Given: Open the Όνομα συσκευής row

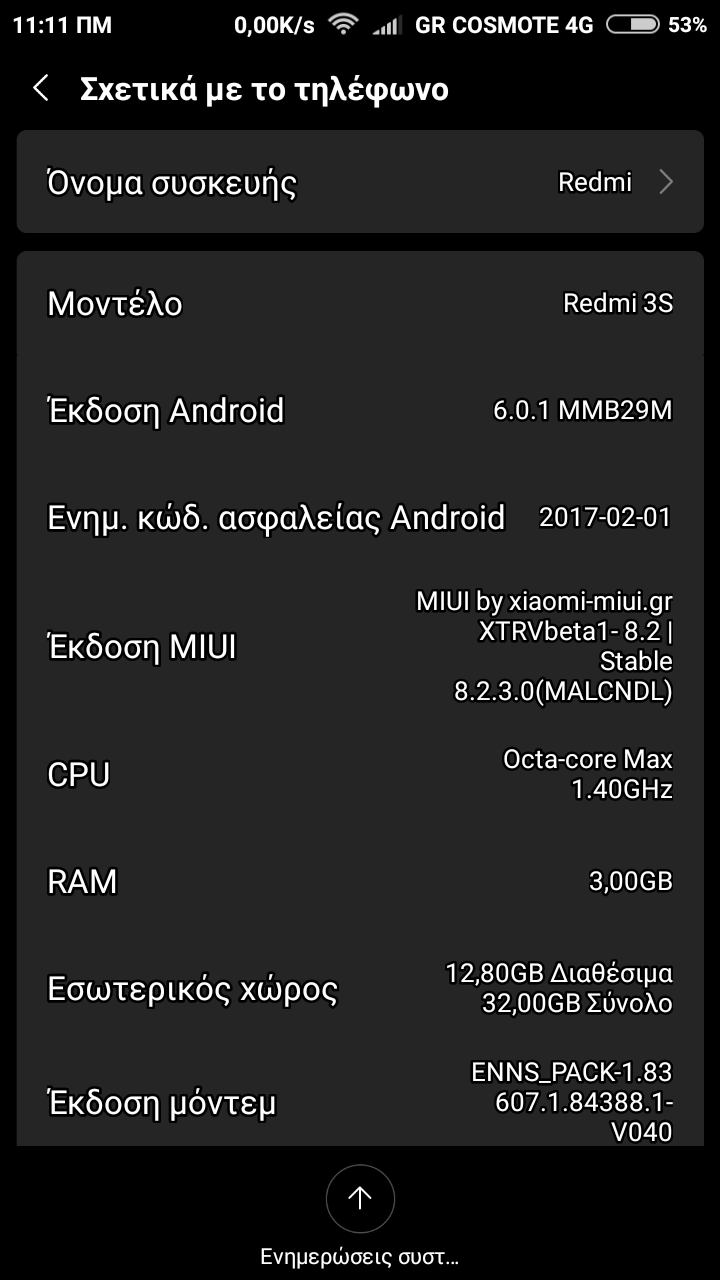Looking at the screenshot, I should click(x=360, y=182).
